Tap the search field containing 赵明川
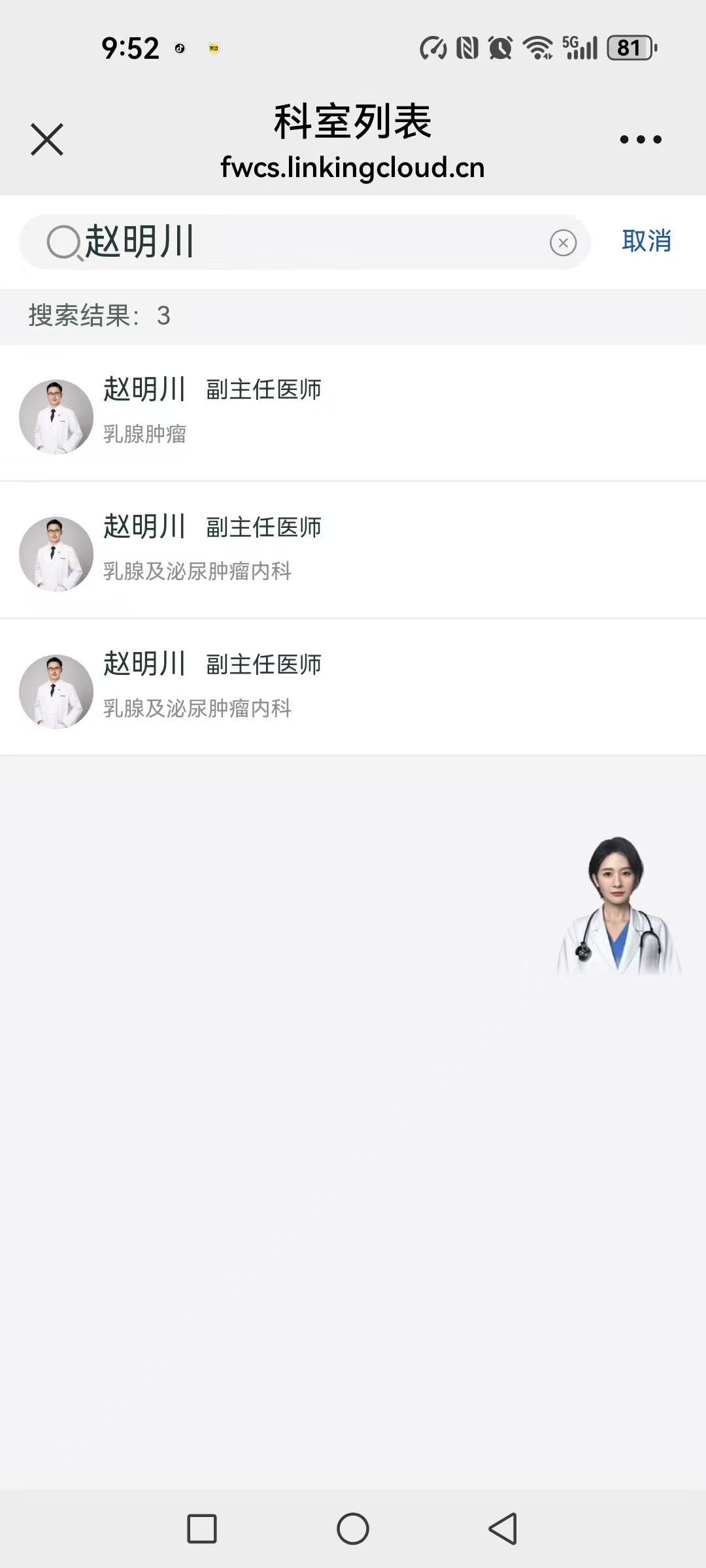This screenshot has height=1568, width=706. (301, 242)
